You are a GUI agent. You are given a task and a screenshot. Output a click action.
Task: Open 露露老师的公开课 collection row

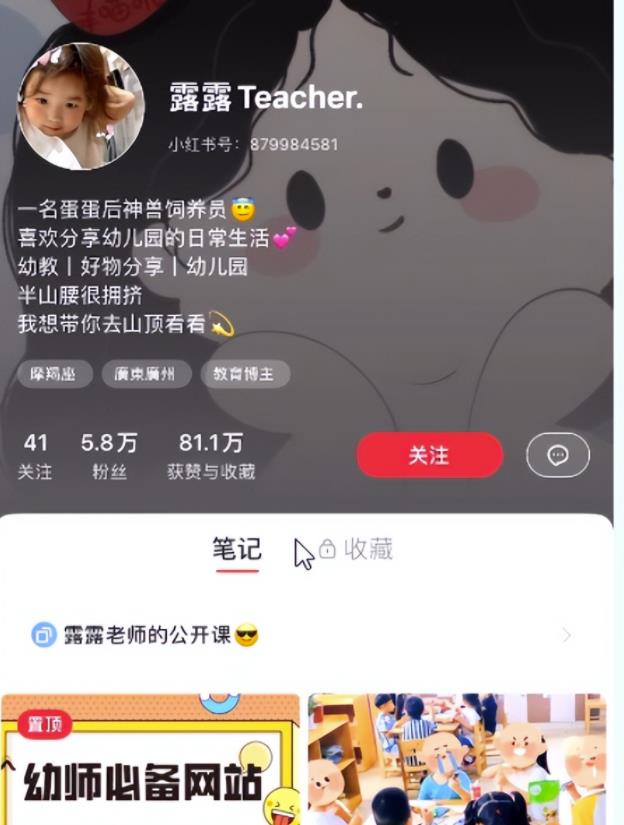tap(300, 635)
